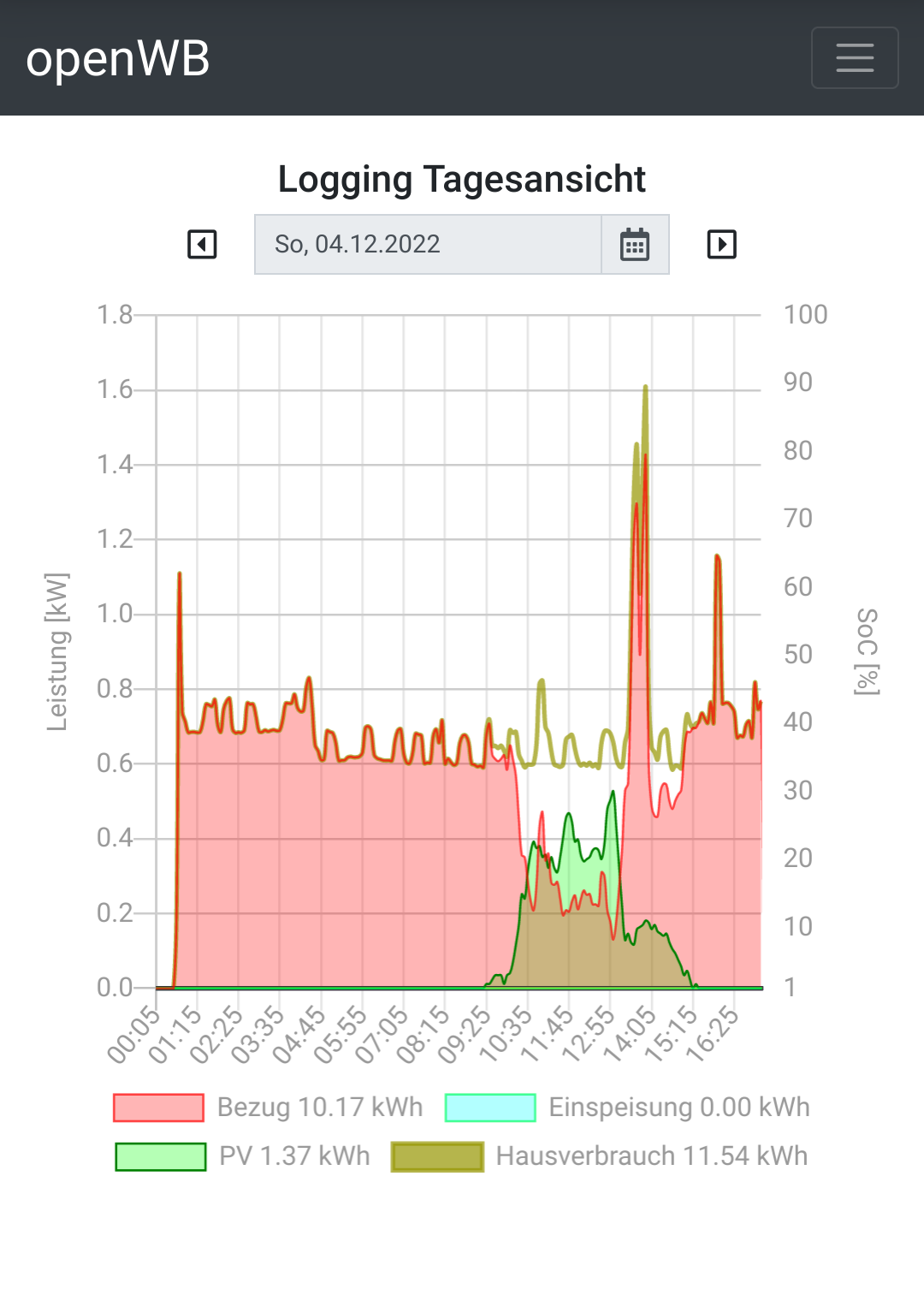Go to the next day
Screen dimensions: 924x1289
coord(721,245)
